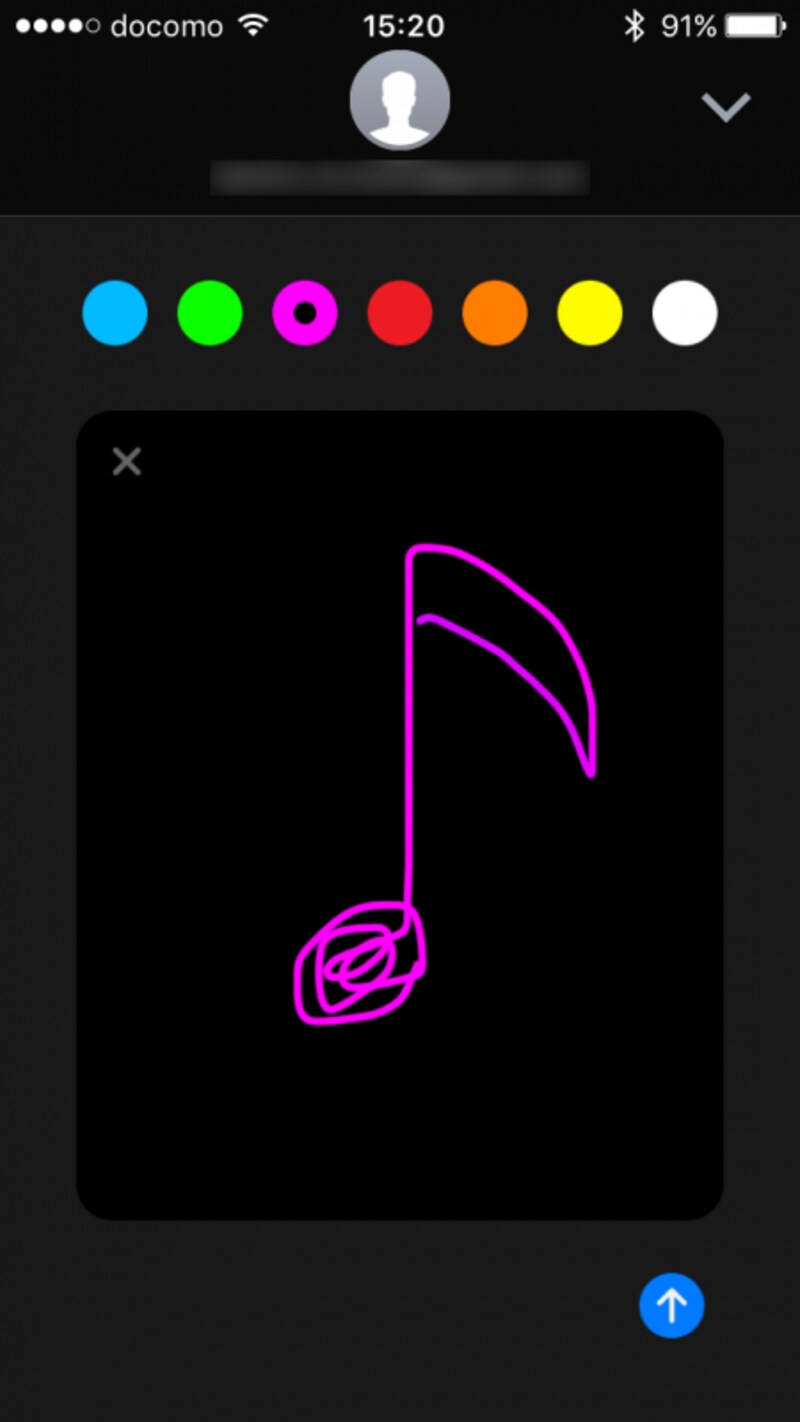Switch the drawing color to blue
The height and width of the screenshot is (1422, 800).
tap(114, 312)
